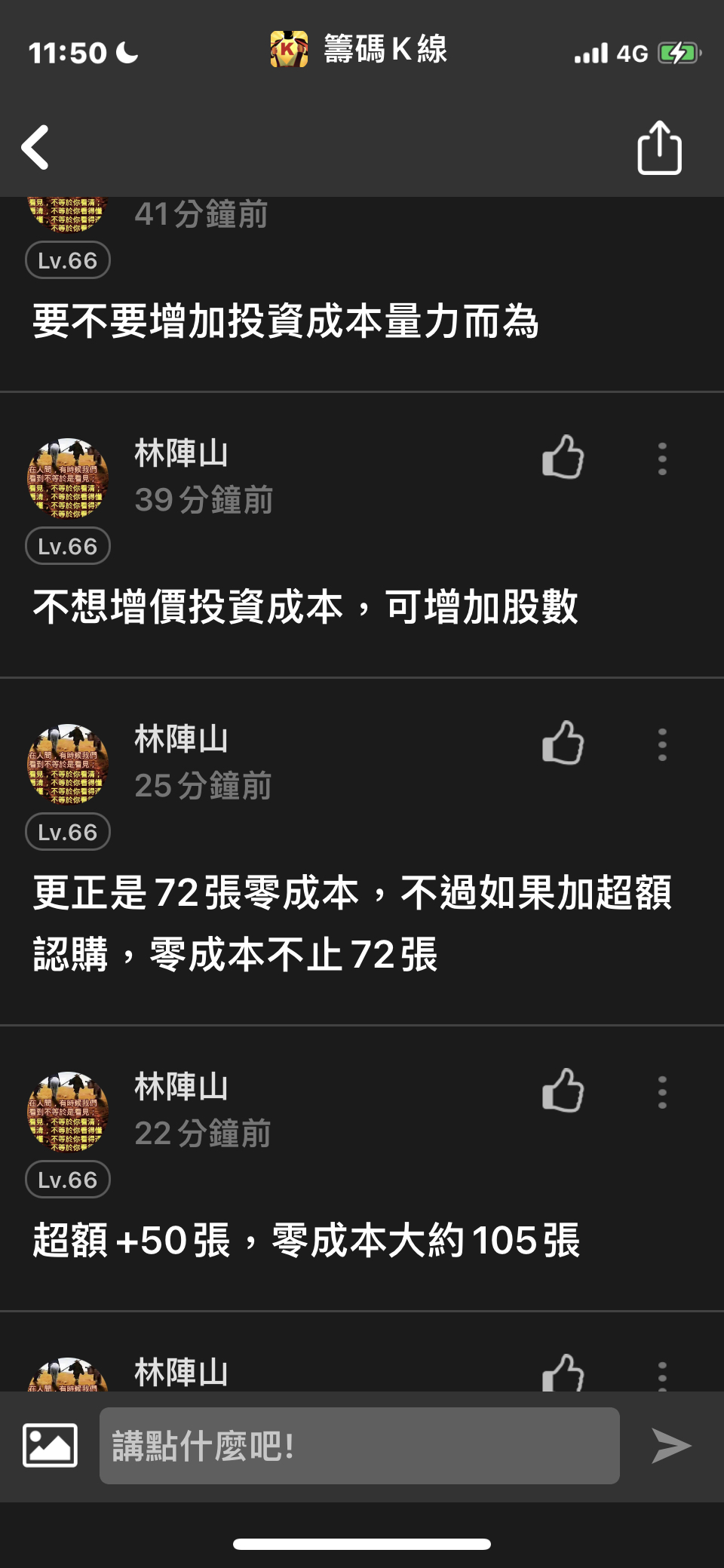Open more options for the 39分鐘前 comment
This screenshot has height=1568, width=724.
(x=662, y=459)
